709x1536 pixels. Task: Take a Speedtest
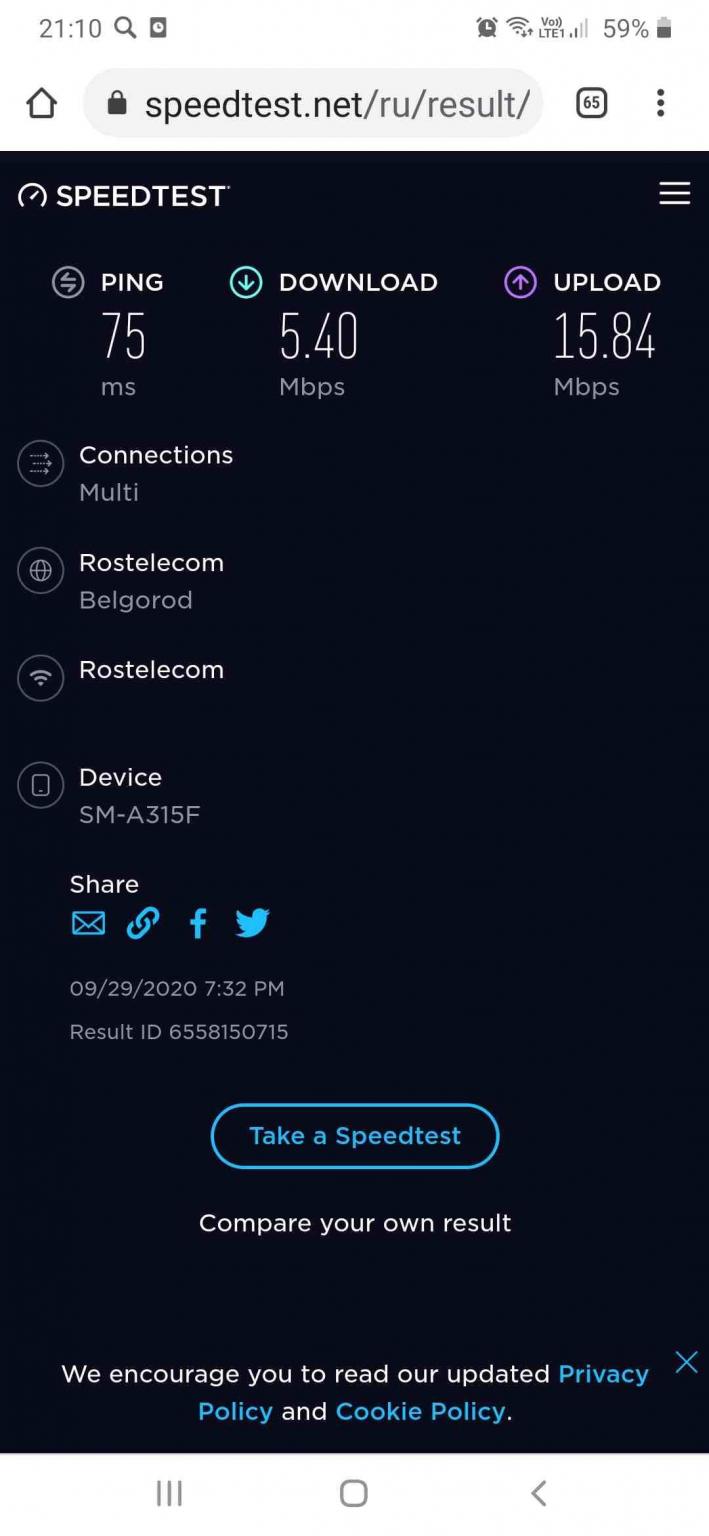coord(354,1136)
